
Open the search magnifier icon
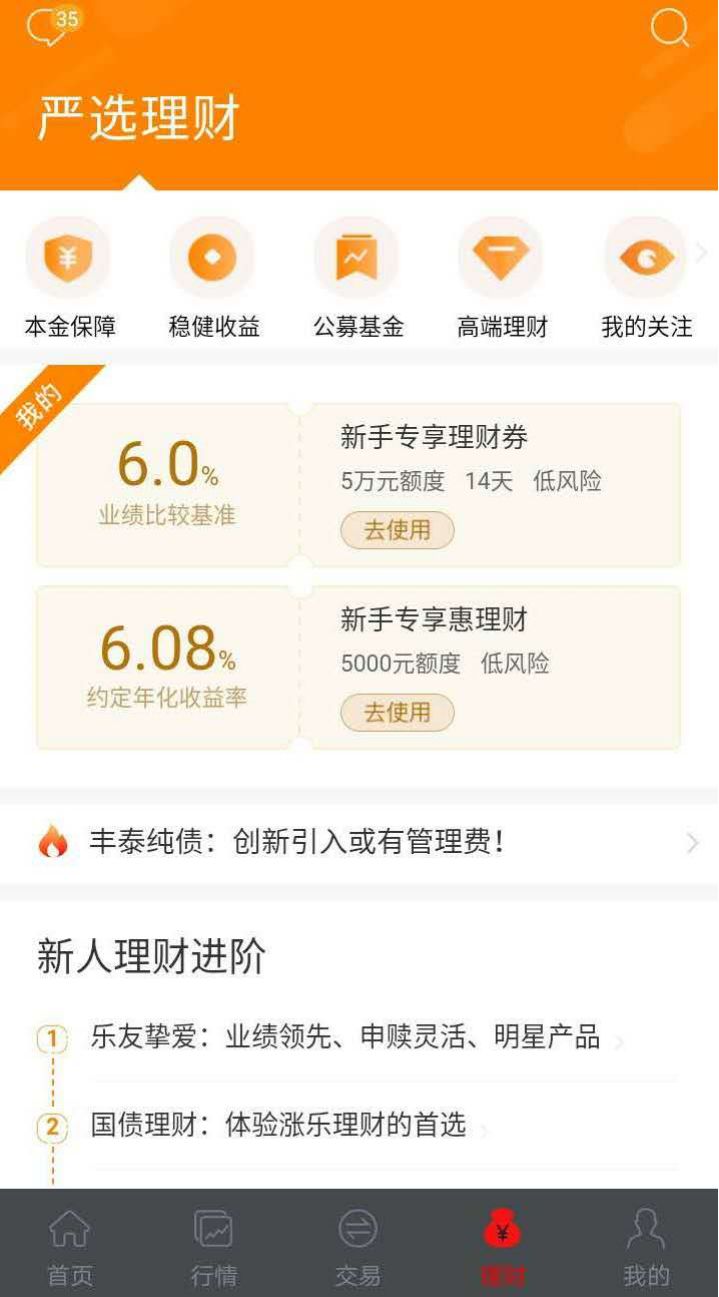670,28
